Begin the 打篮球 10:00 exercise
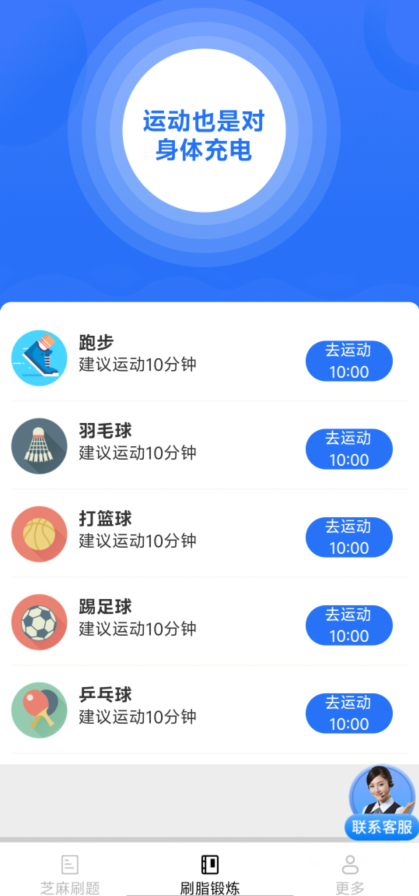This screenshot has width=419, height=896. pyautogui.click(x=349, y=537)
